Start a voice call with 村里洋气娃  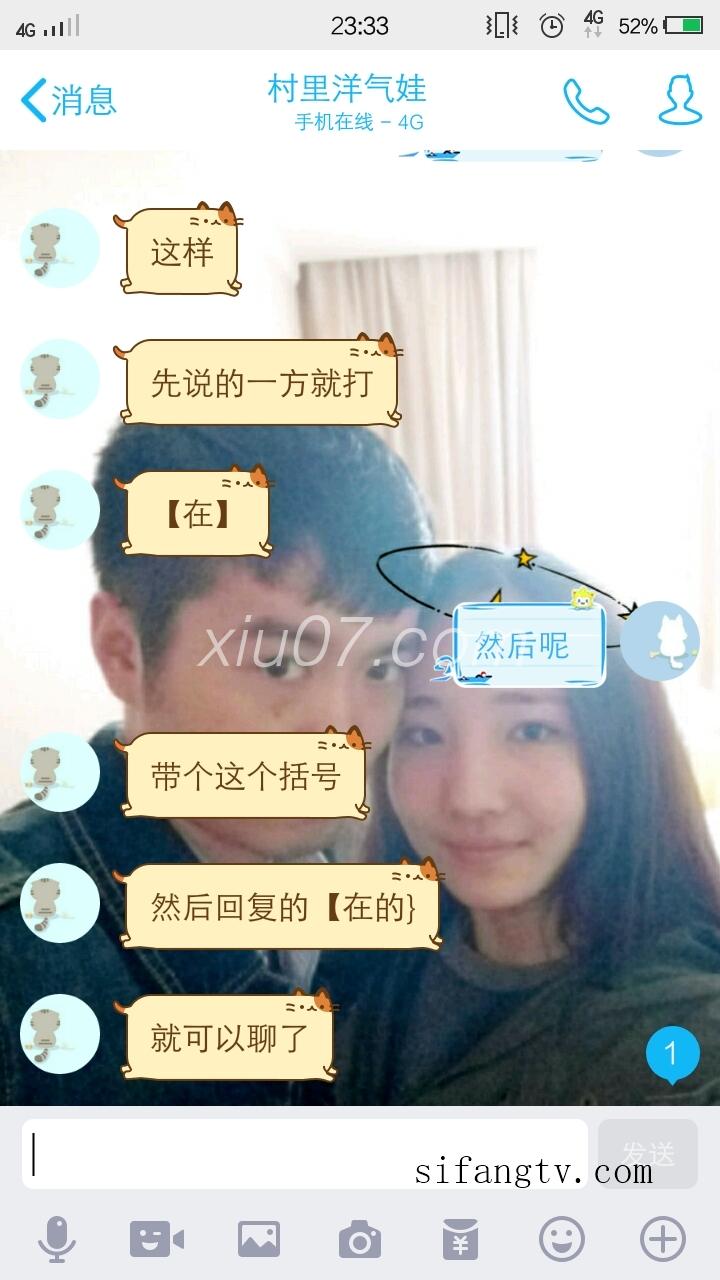tap(585, 100)
